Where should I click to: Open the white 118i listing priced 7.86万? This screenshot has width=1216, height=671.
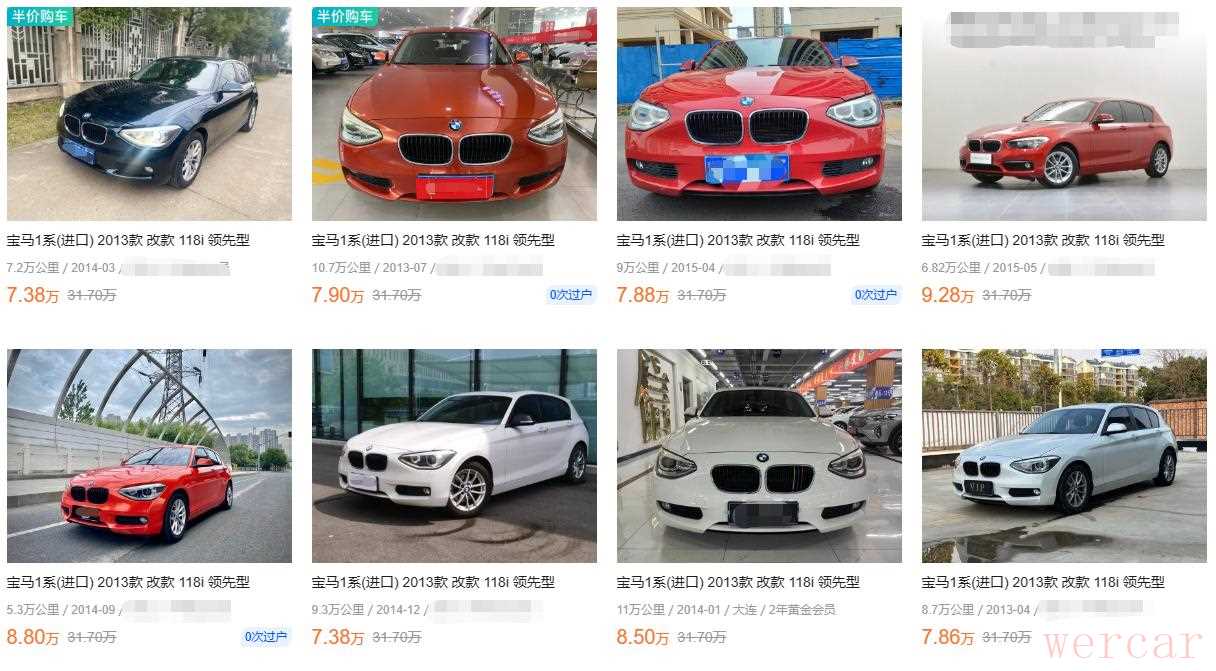pos(1064,456)
